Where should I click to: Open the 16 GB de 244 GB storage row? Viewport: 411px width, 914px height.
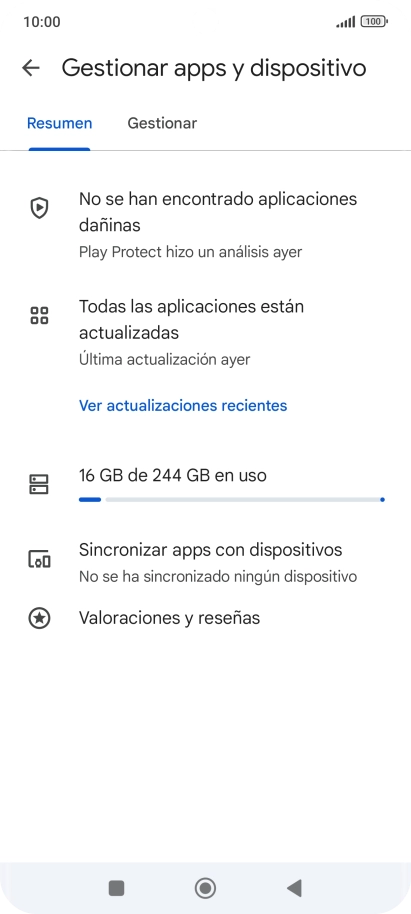pos(205,484)
